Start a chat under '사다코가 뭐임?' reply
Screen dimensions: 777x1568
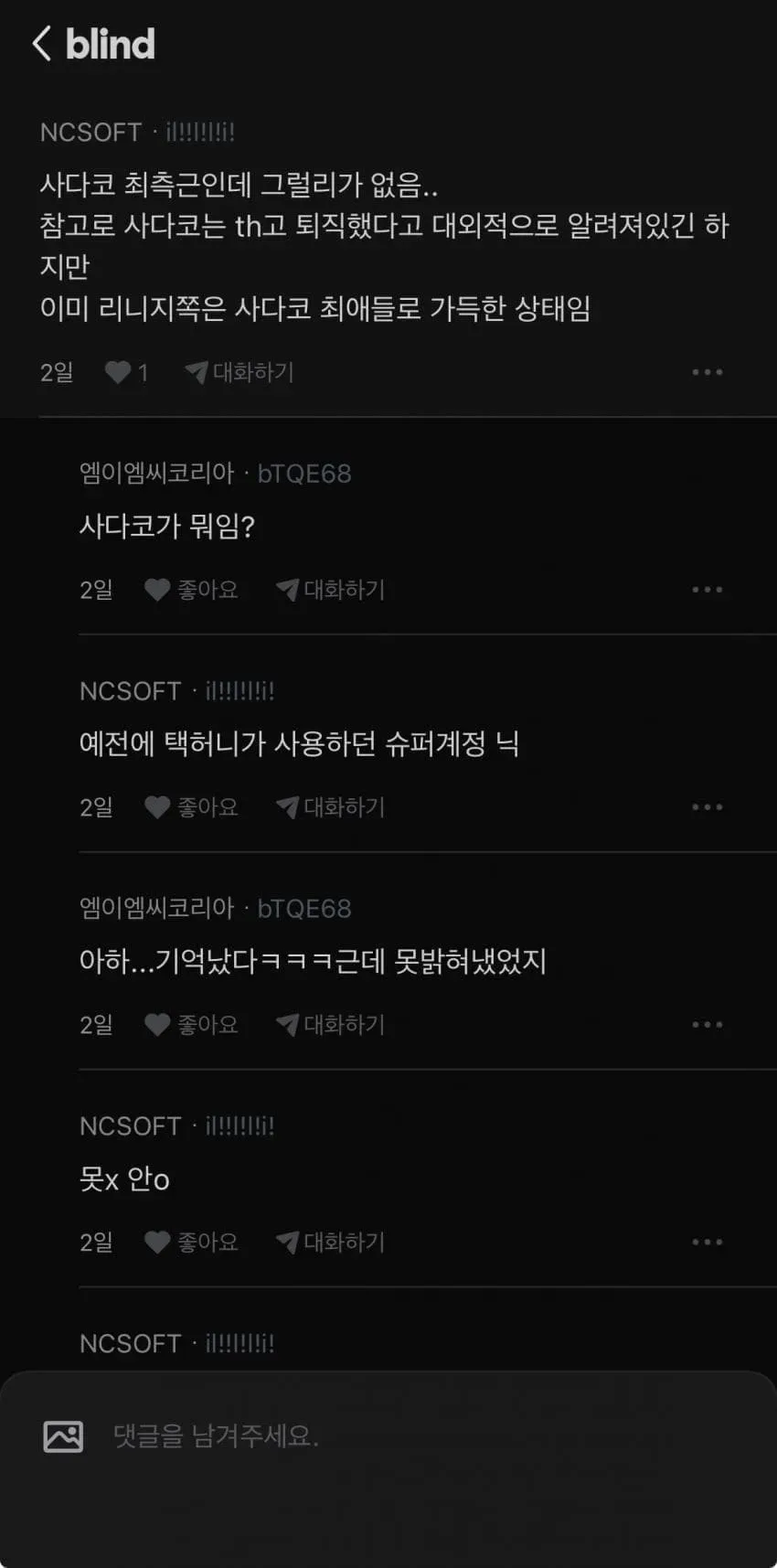pos(331,590)
